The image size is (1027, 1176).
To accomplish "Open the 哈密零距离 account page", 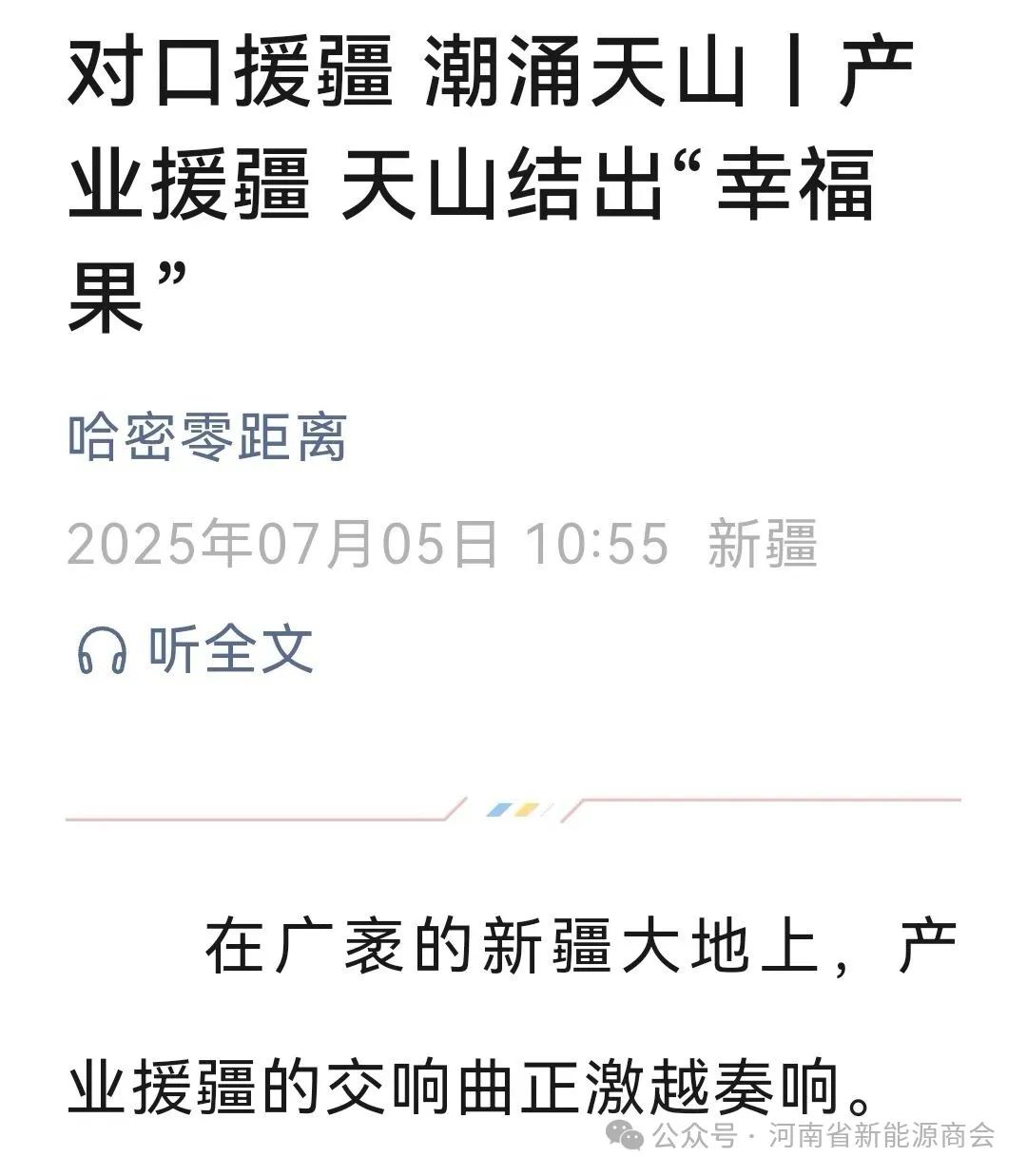I will pos(207,438).
